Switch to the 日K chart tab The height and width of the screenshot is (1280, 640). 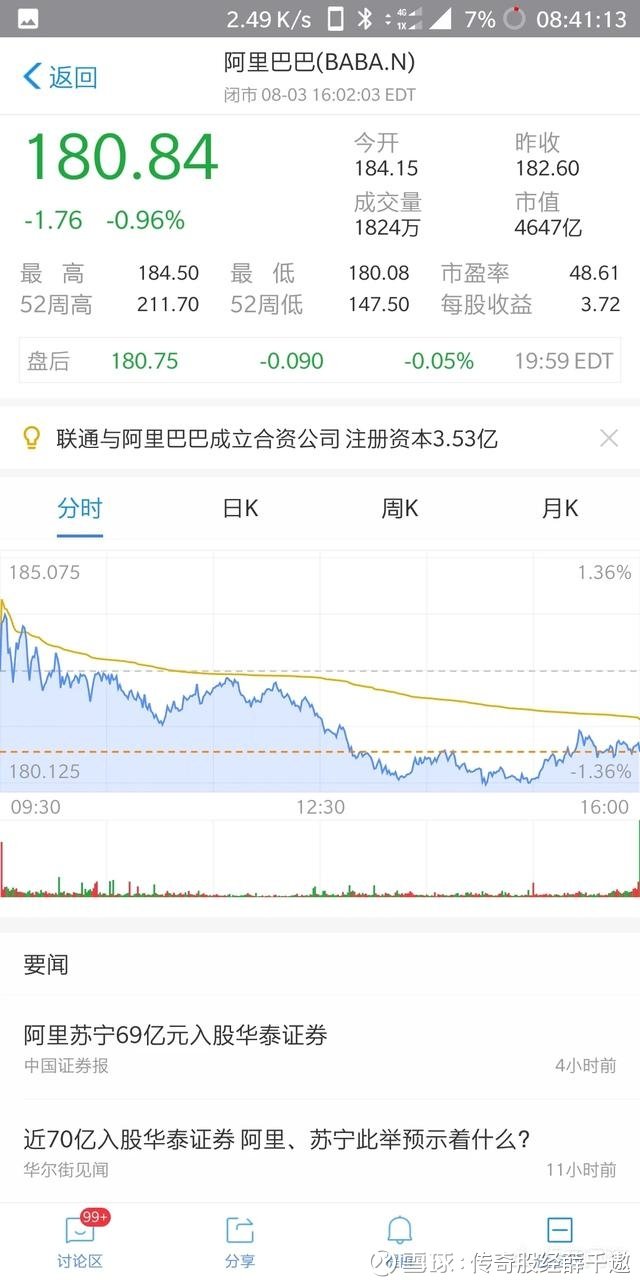coord(240,508)
